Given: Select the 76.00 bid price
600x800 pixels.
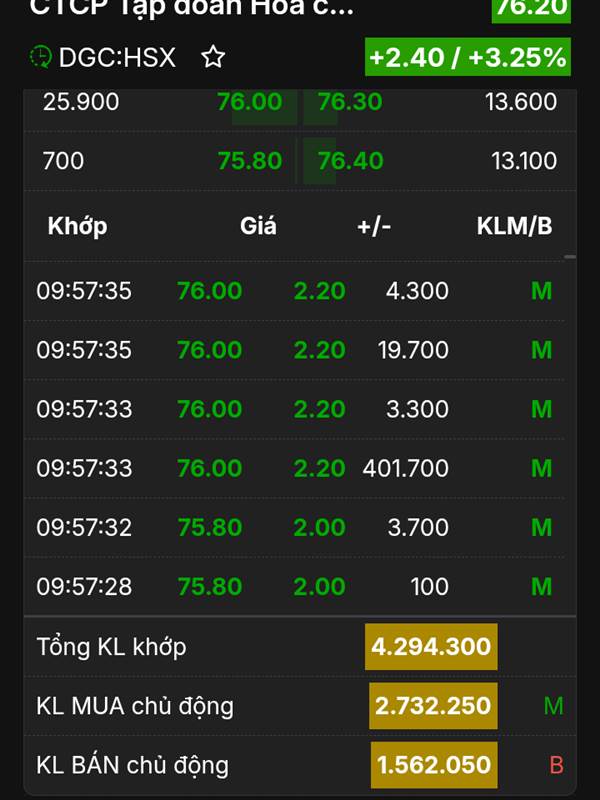Looking at the screenshot, I should (249, 102).
